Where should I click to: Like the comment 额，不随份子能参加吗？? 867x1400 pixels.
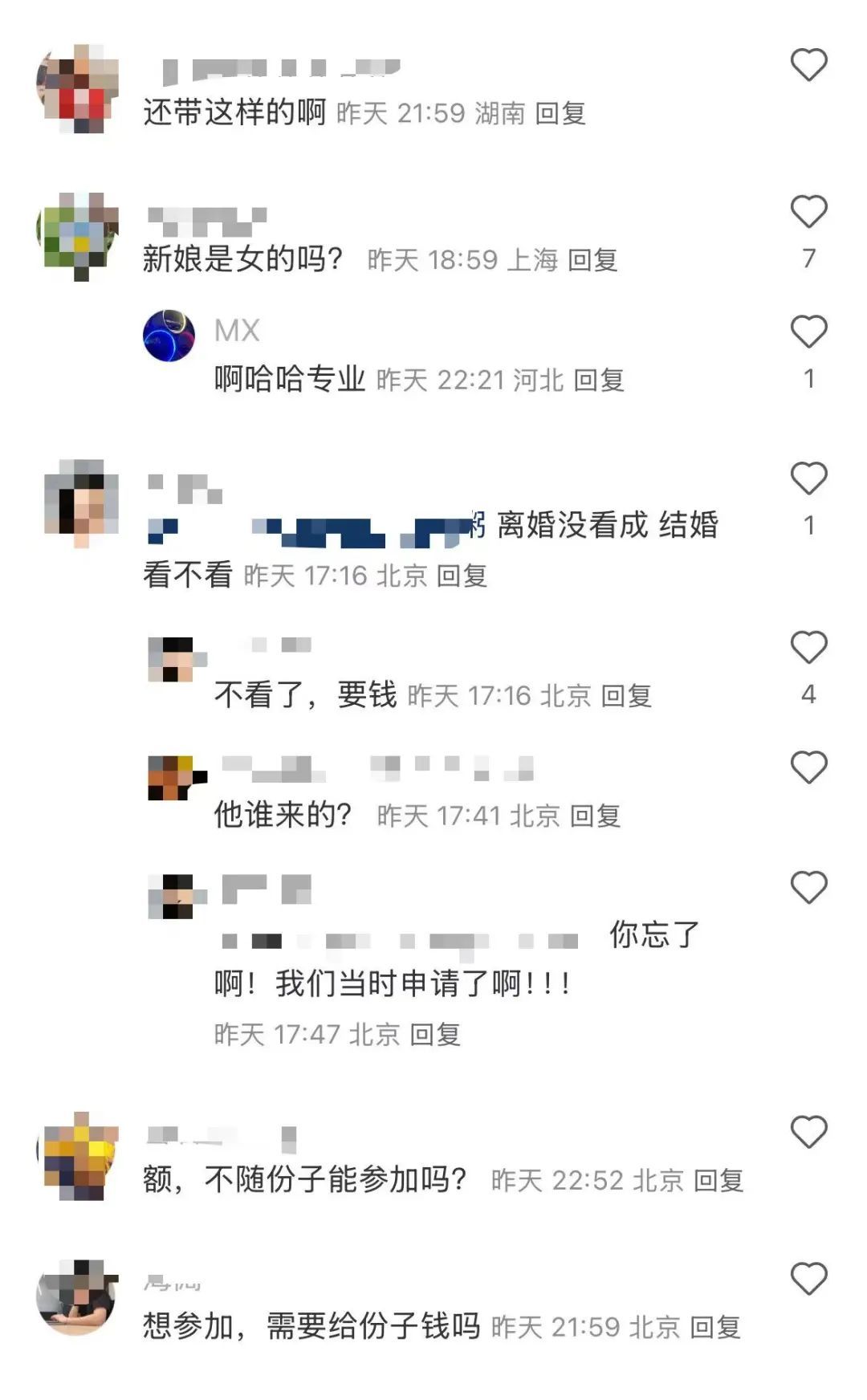tap(808, 1132)
